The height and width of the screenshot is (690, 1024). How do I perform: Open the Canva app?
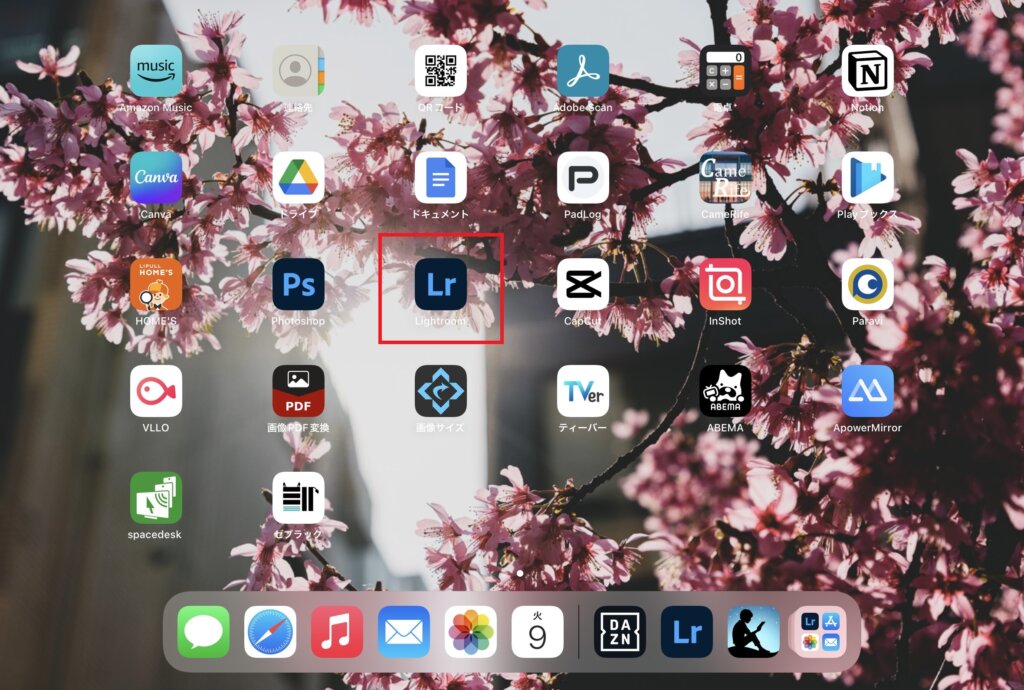coord(156,178)
